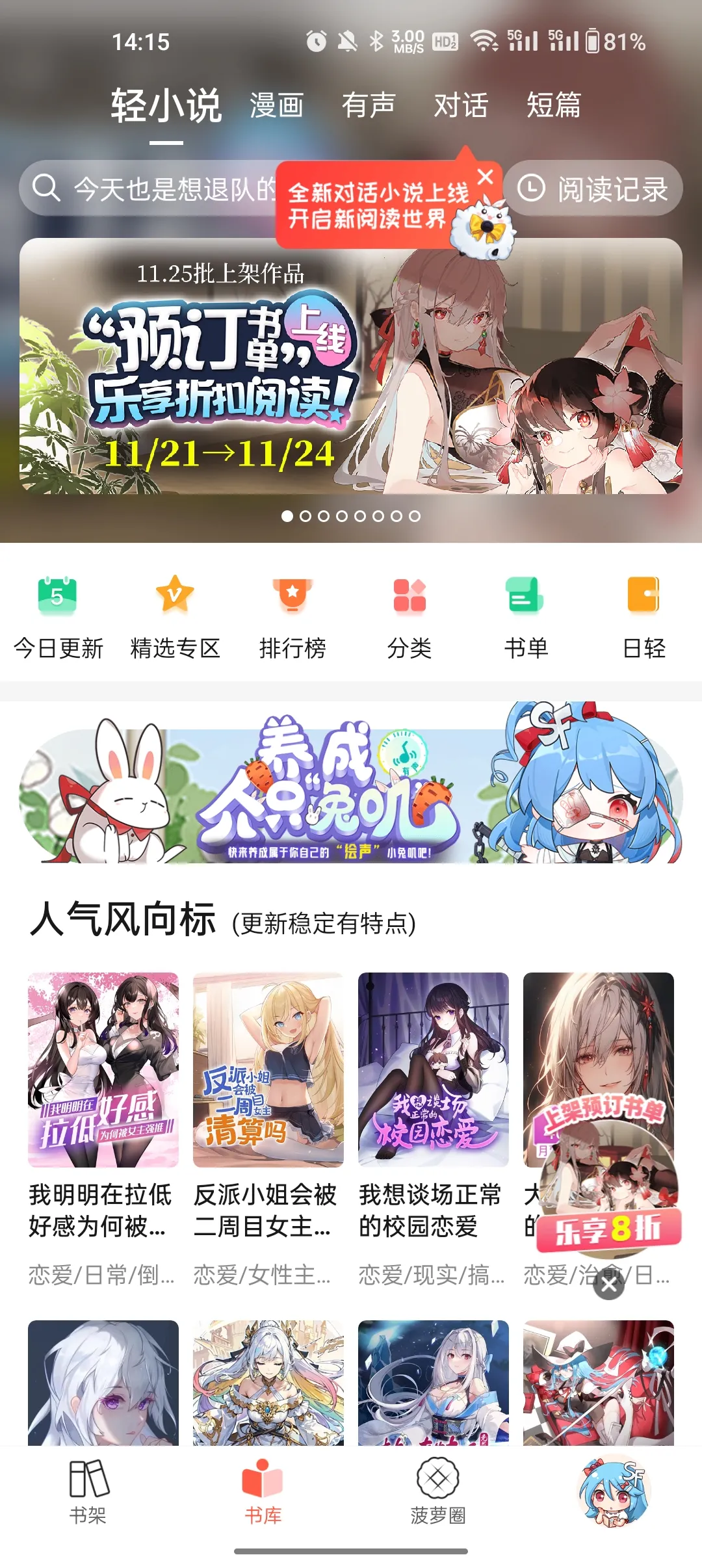Dismiss the 全新对话小说上线 tooltip
702x1568 pixels.
[x=486, y=177]
